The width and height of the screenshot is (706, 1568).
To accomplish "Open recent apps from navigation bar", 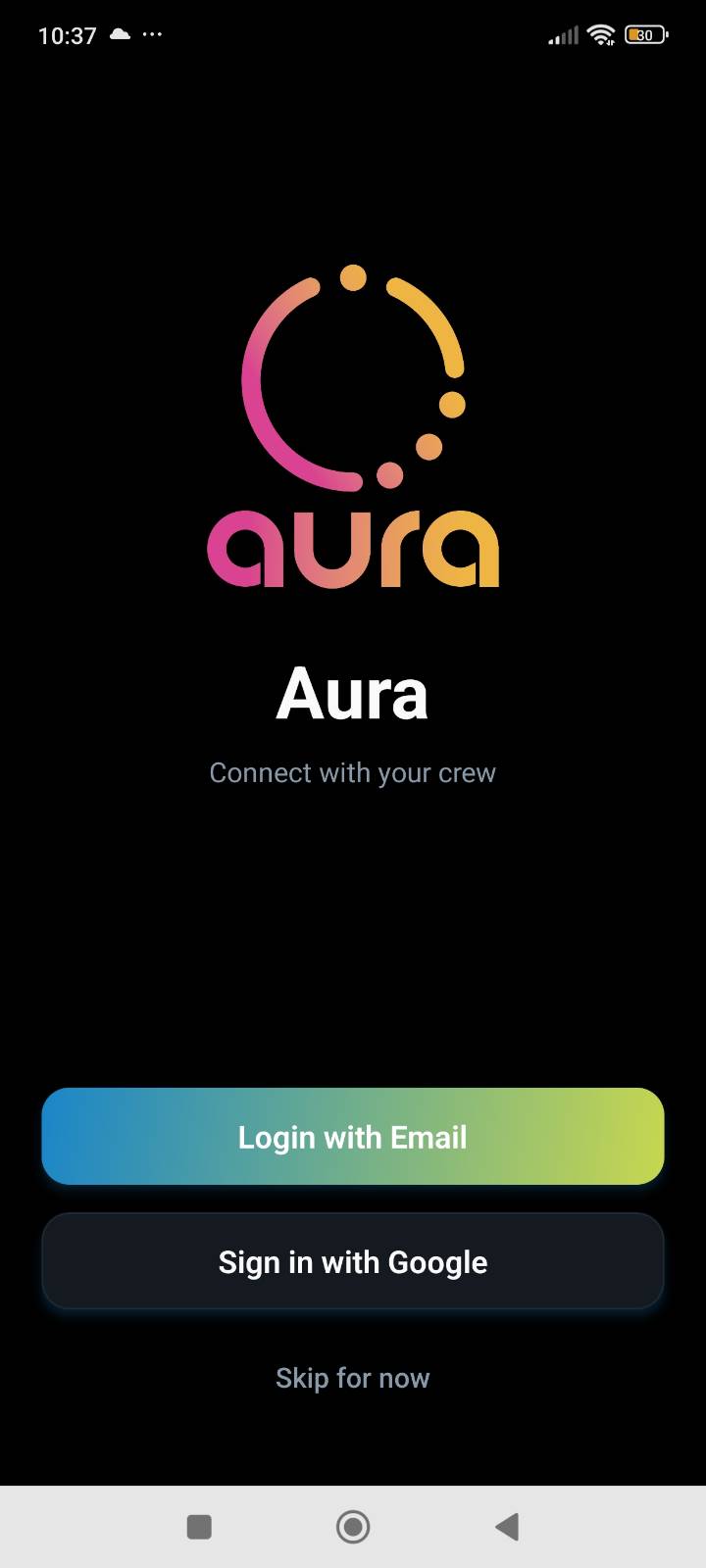I will (199, 1527).
